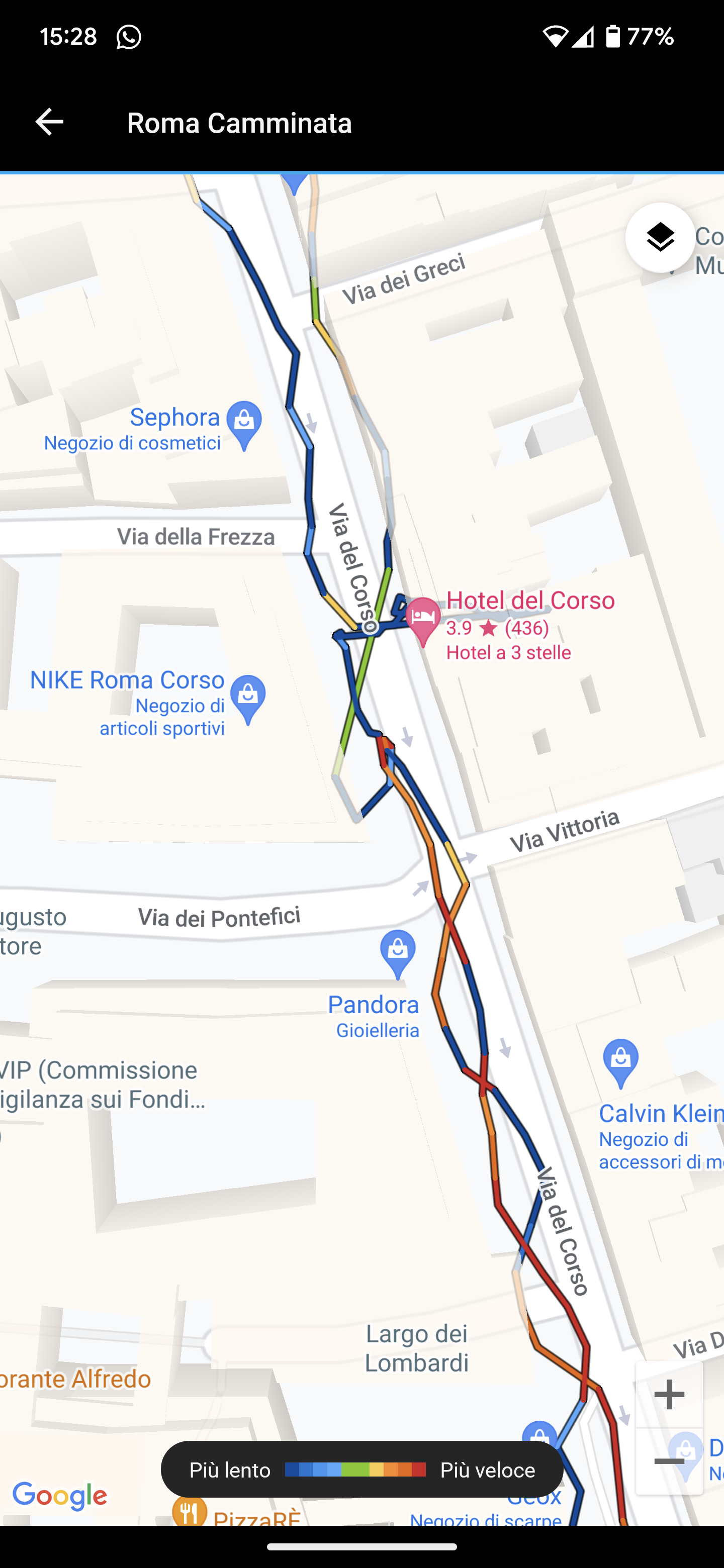
Task: Open the NIKE Roma Corso marker
Action: [x=248, y=697]
